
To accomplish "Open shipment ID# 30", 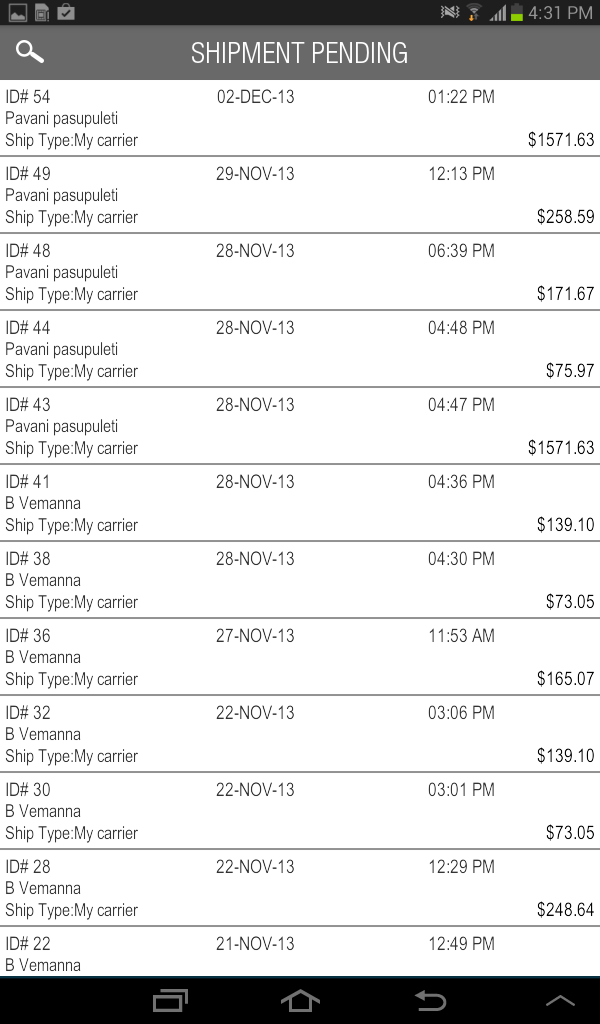I will pos(300,812).
